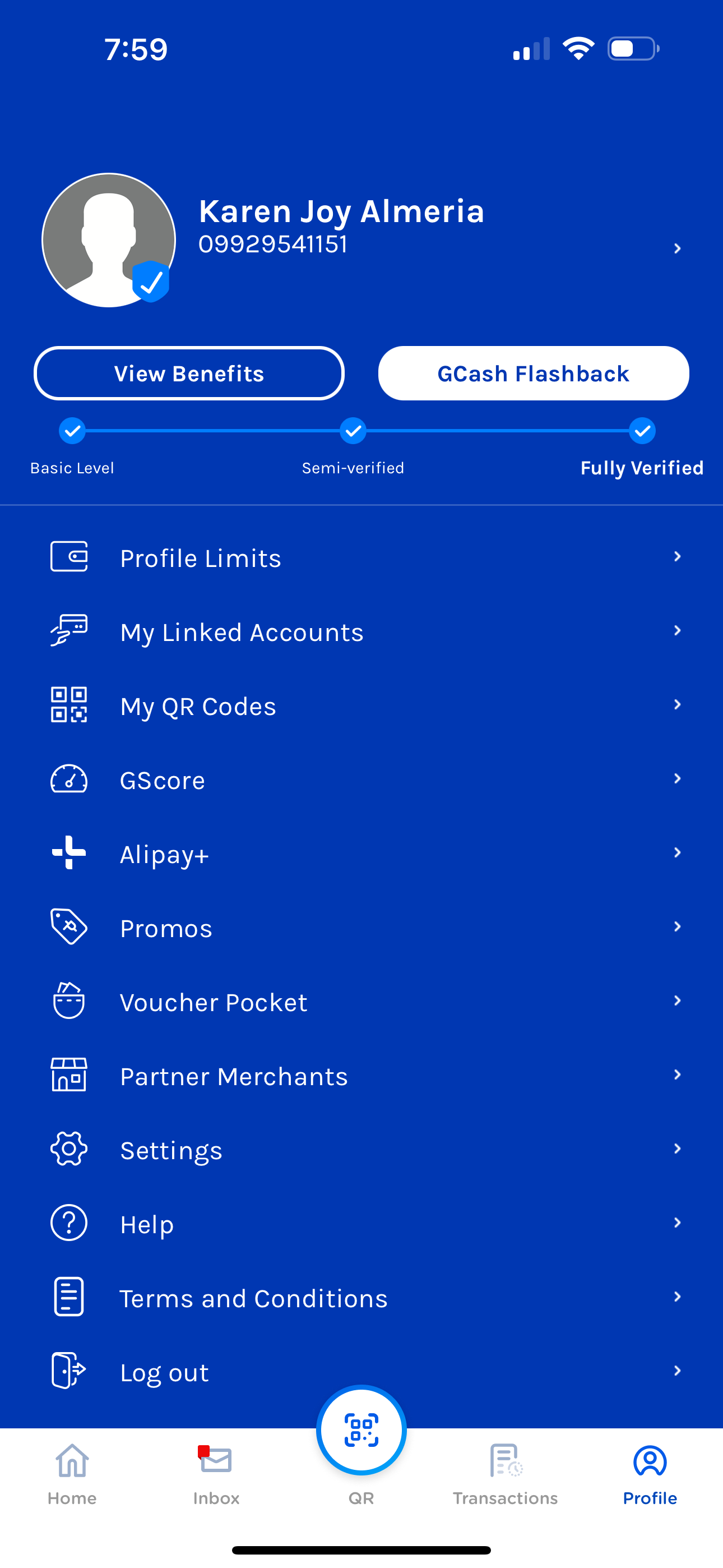Screen dimensions: 723x1568
Task: Switch to the Transactions tab
Action: tap(505, 1474)
